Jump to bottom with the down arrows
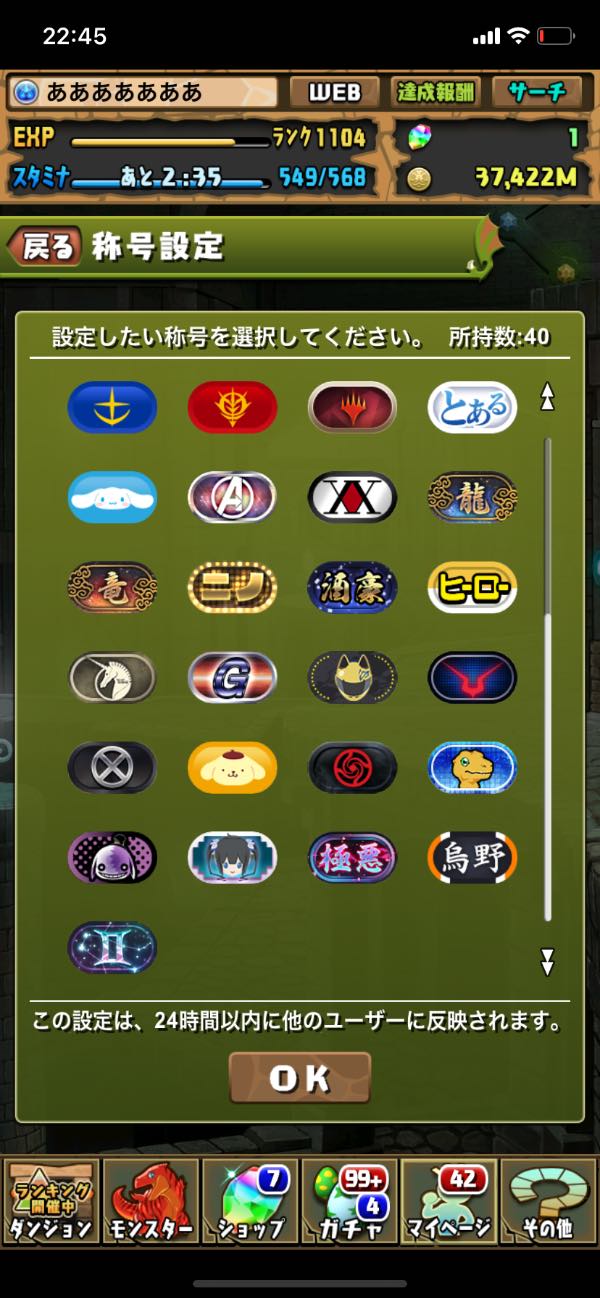The image size is (600, 1298). coord(547,962)
